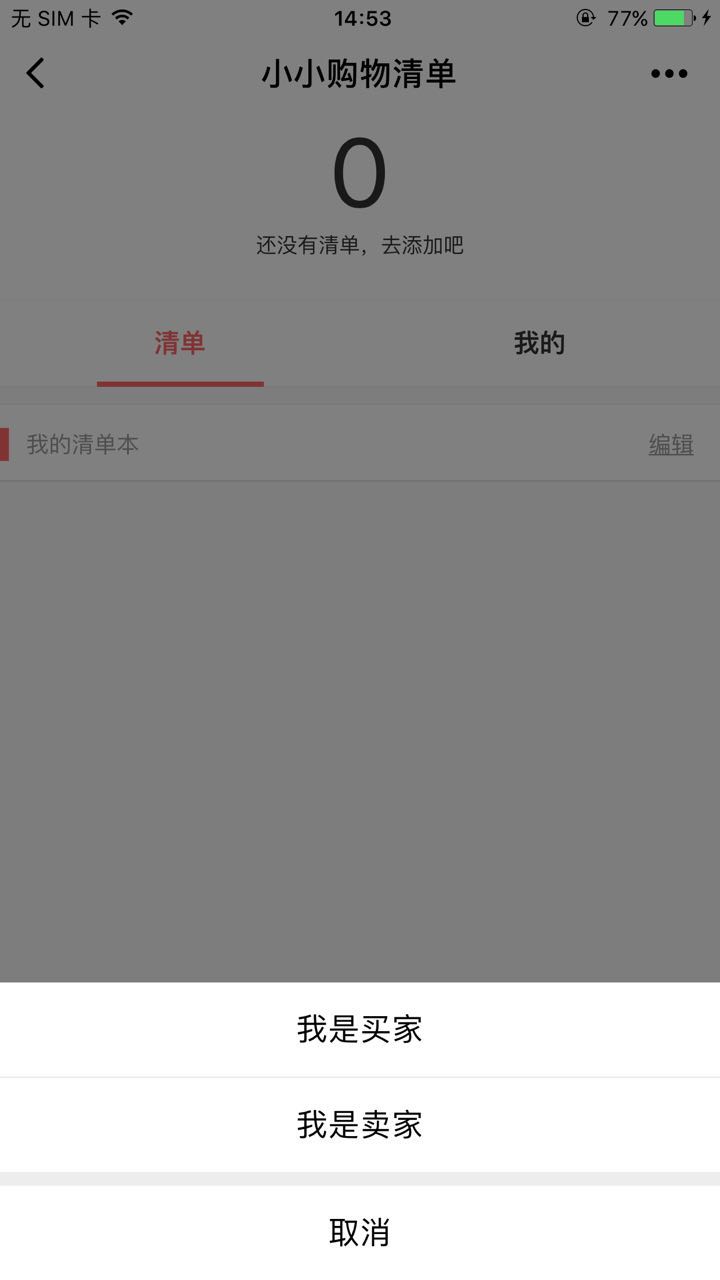Viewport: 720px width, 1280px height.
Task: Go back with the arrow
Action: pyautogui.click(x=36, y=73)
